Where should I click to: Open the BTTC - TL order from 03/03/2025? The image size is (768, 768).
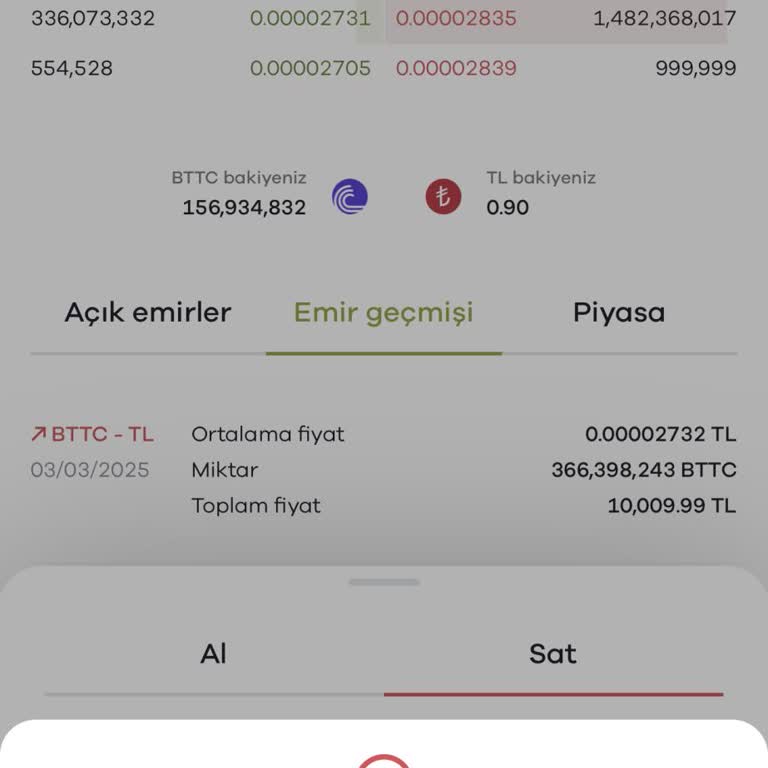[x=383, y=470]
